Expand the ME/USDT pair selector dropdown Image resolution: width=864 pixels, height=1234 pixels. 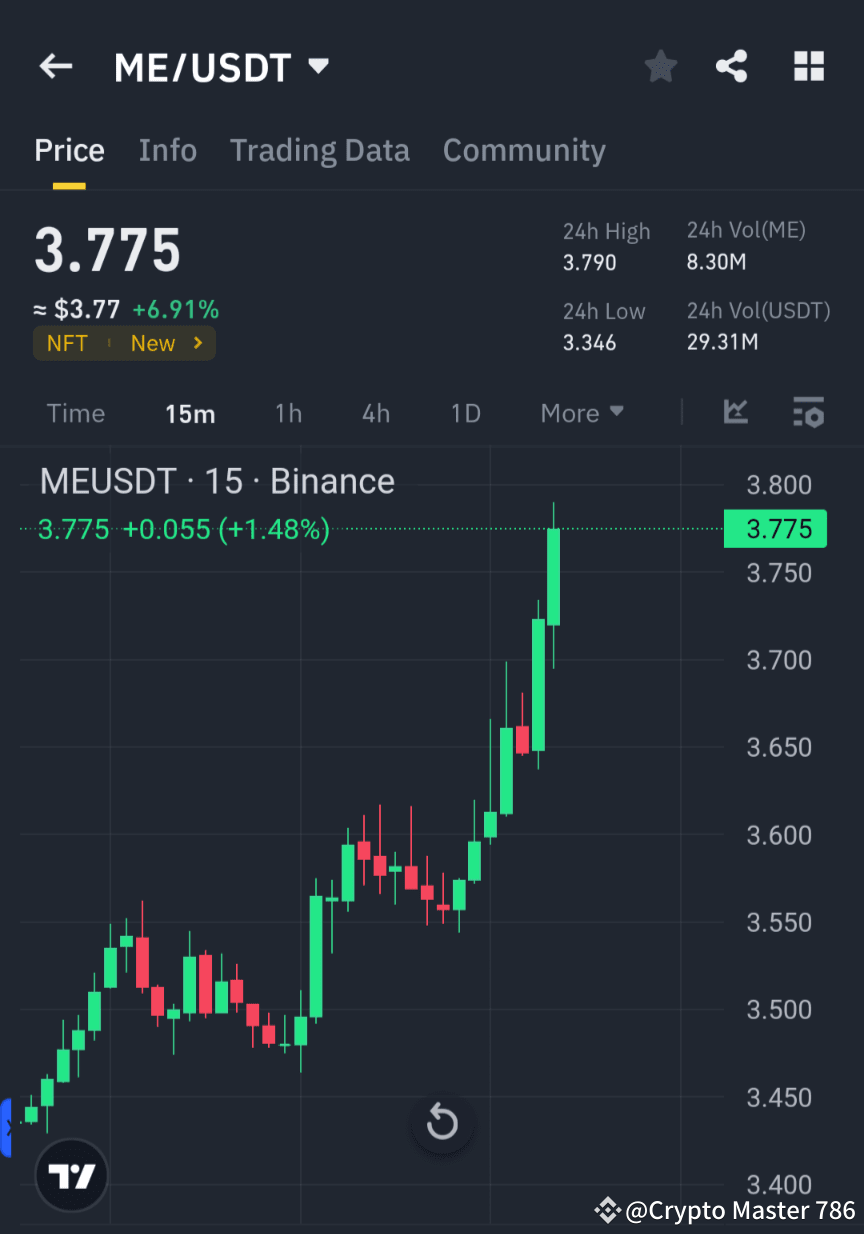click(x=318, y=66)
